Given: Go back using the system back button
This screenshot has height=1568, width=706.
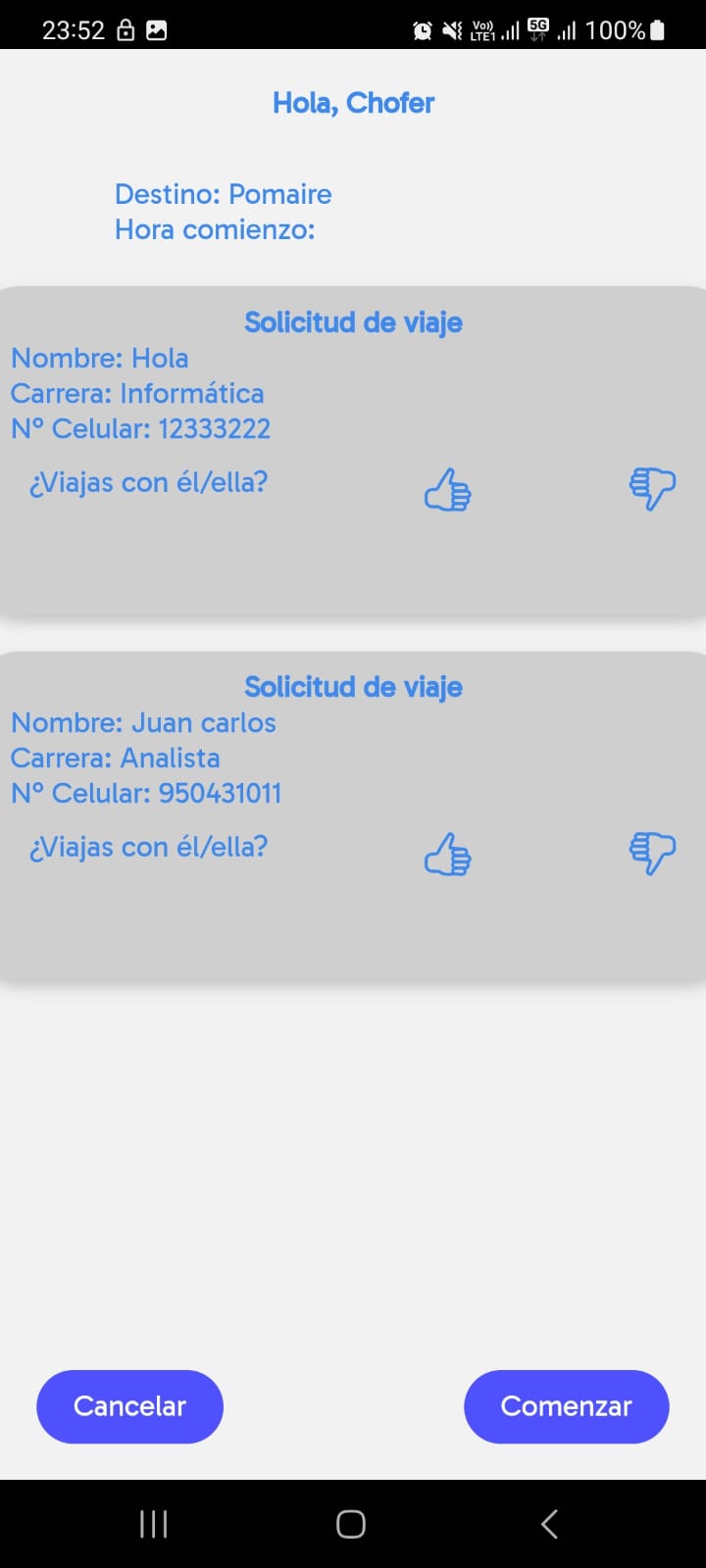Looking at the screenshot, I should click(549, 1524).
